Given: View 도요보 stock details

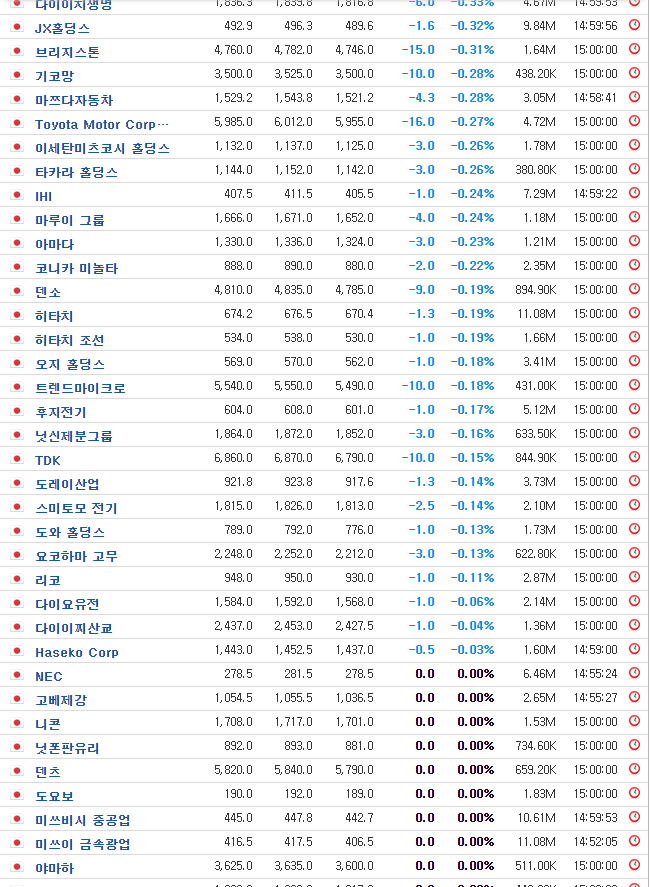Looking at the screenshot, I should 54,796.
